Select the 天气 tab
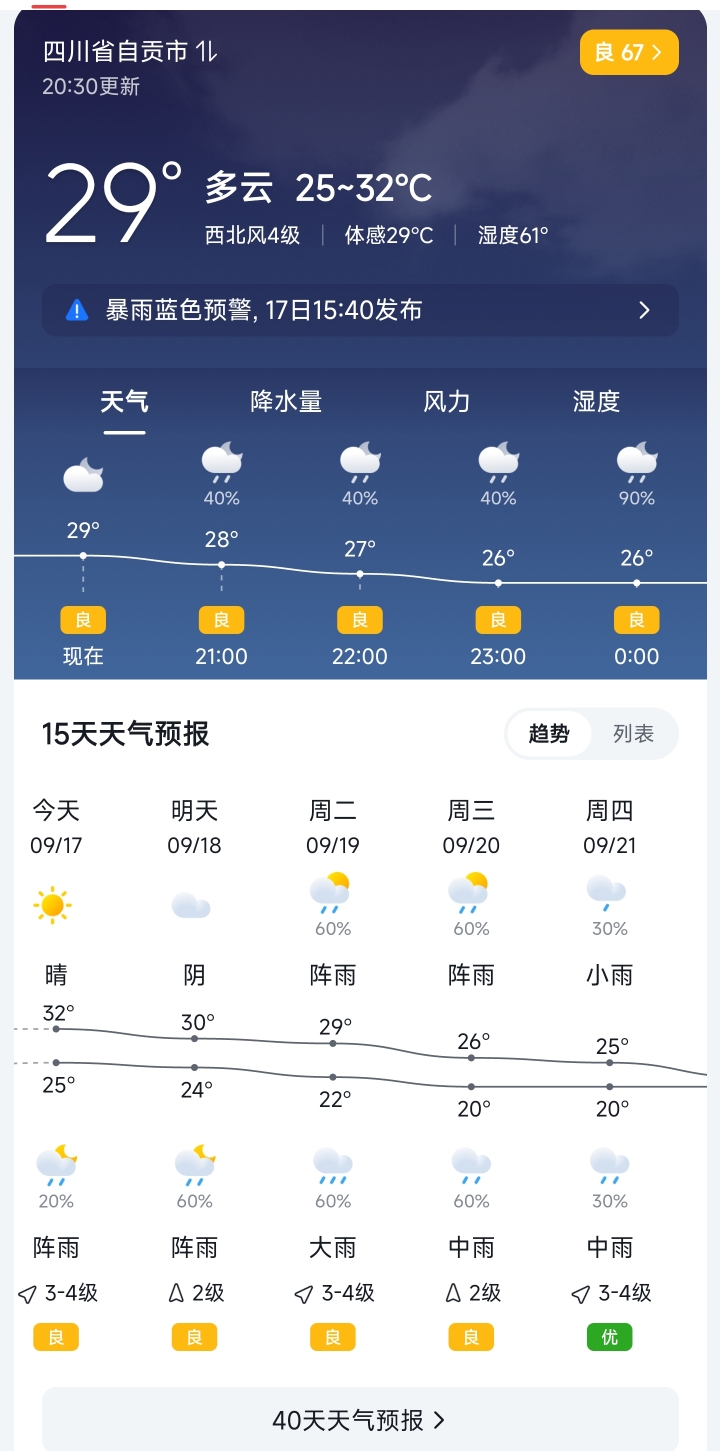720x1451 pixels. click(x=125, y=402)
